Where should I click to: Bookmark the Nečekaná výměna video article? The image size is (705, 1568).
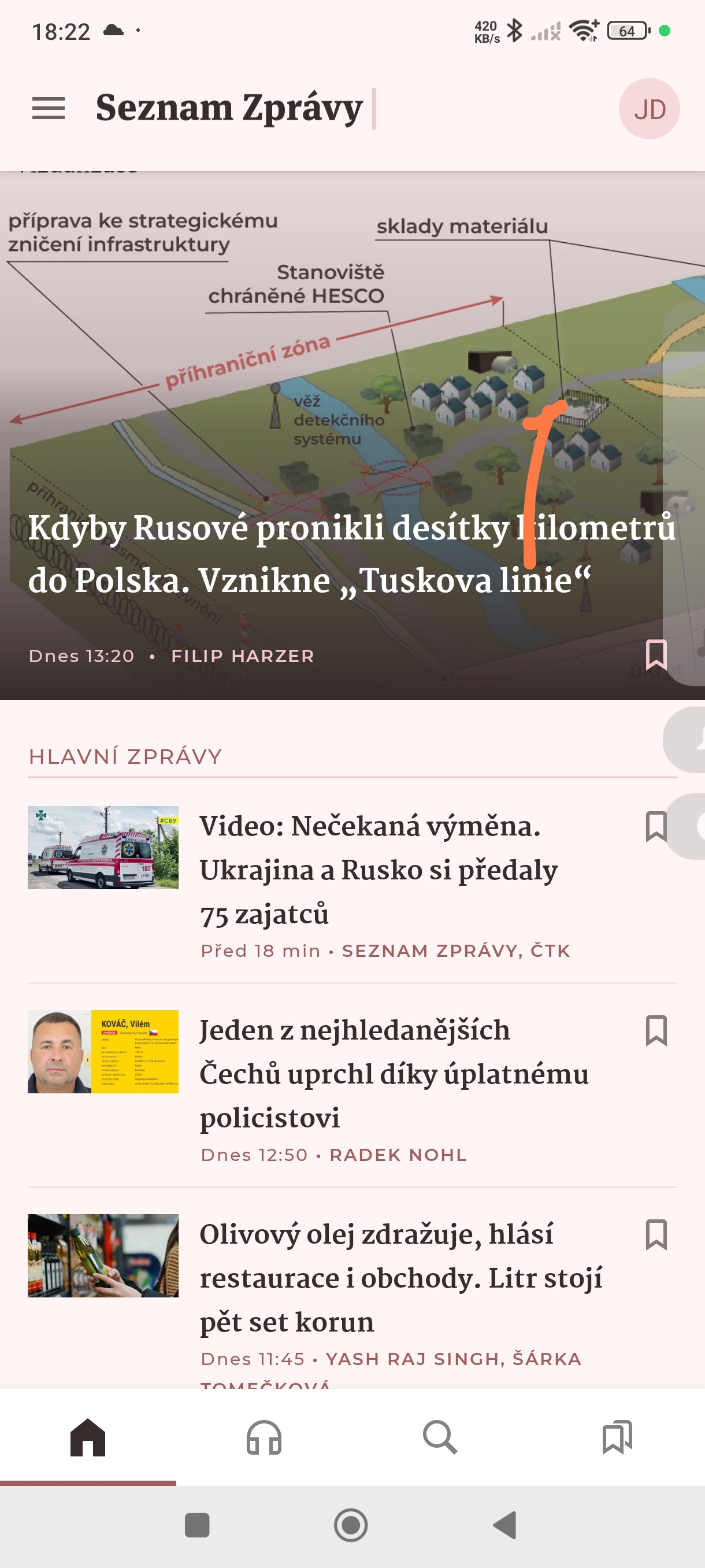(x=656, y=827)
